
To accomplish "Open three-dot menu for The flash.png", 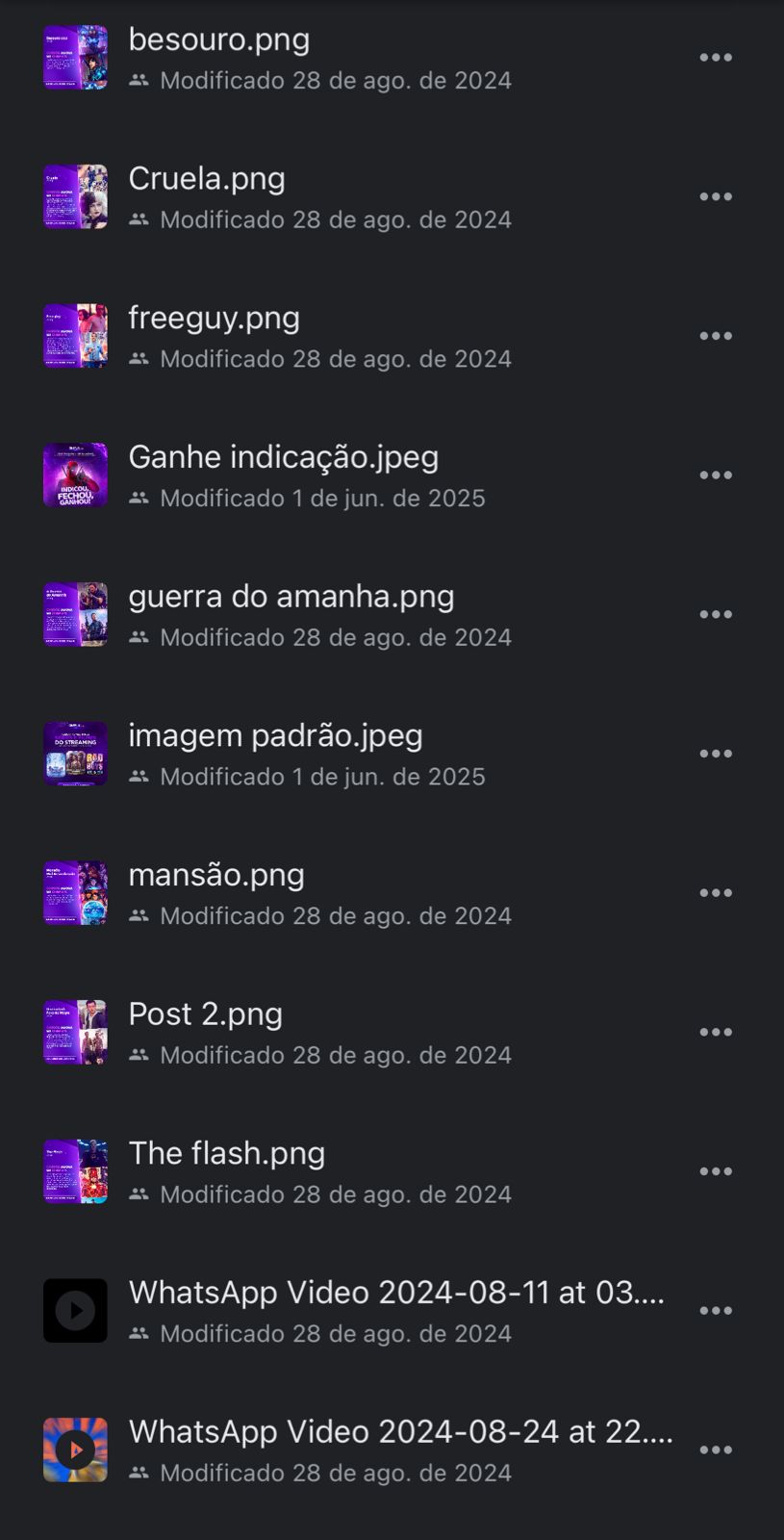I will pos(716,1171).
